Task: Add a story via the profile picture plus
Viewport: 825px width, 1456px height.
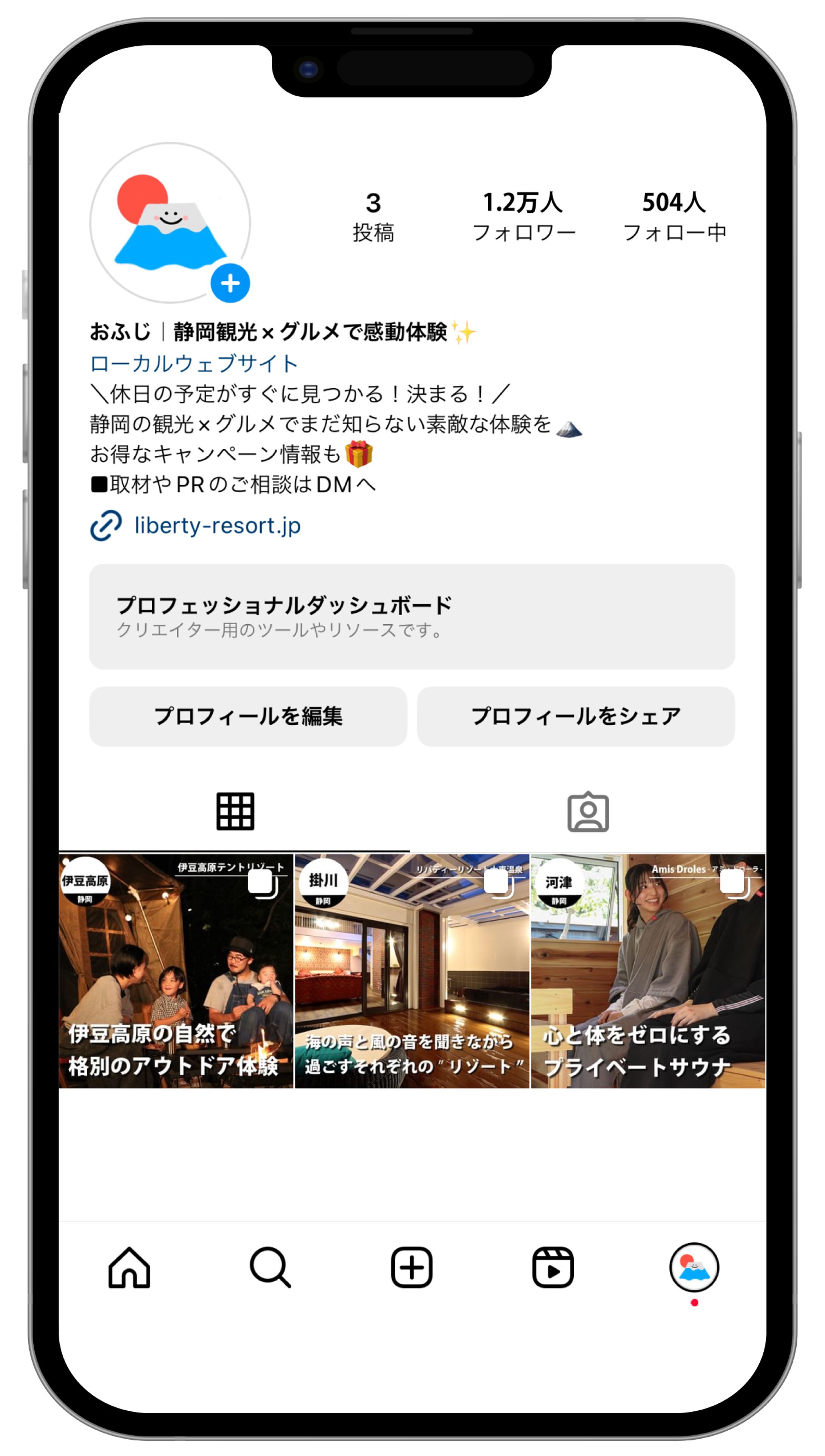Action: click(x=230, y=283)
